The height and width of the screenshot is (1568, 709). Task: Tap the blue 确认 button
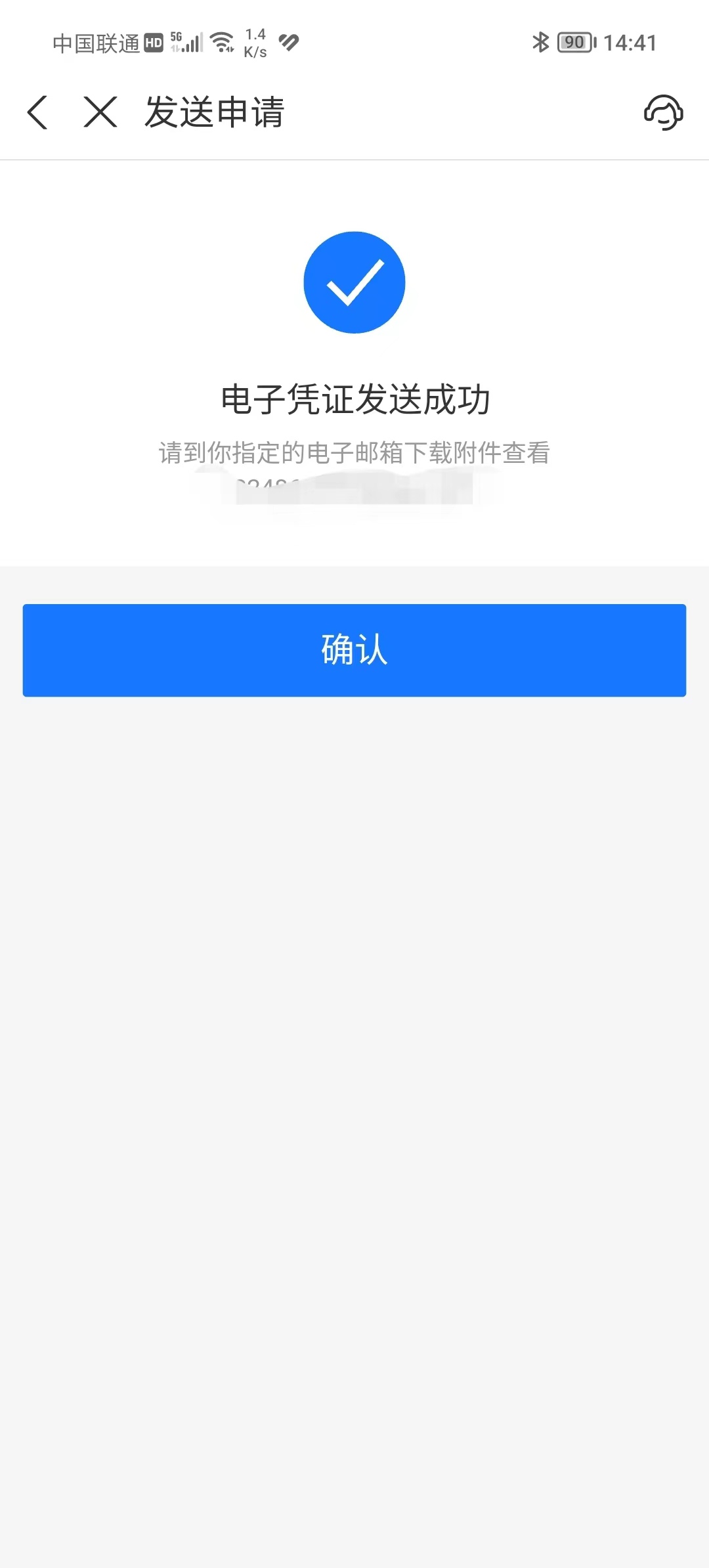point(354,650)
